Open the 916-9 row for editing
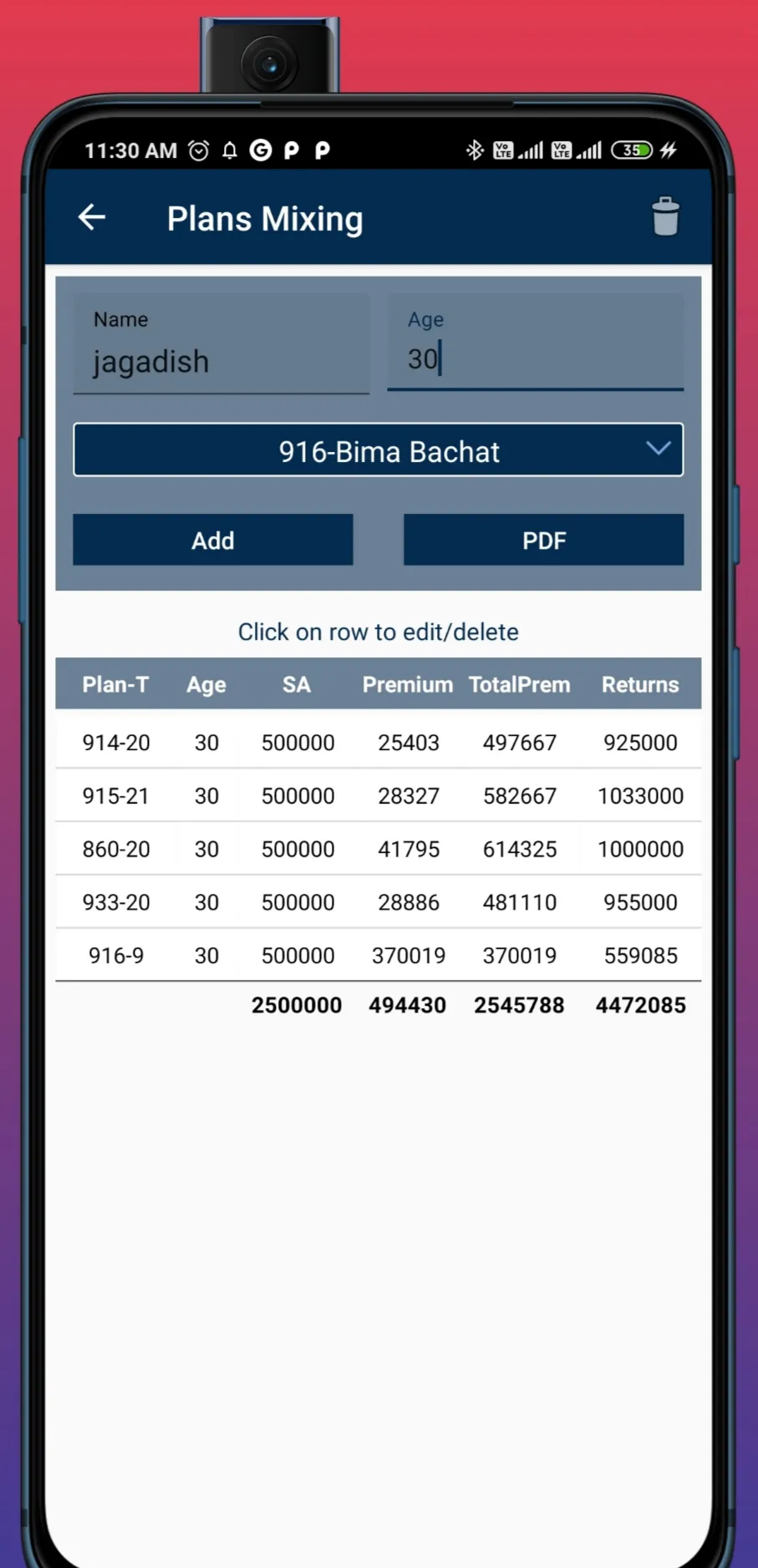Screen dimensions: 758x1568 click(378, 955)
